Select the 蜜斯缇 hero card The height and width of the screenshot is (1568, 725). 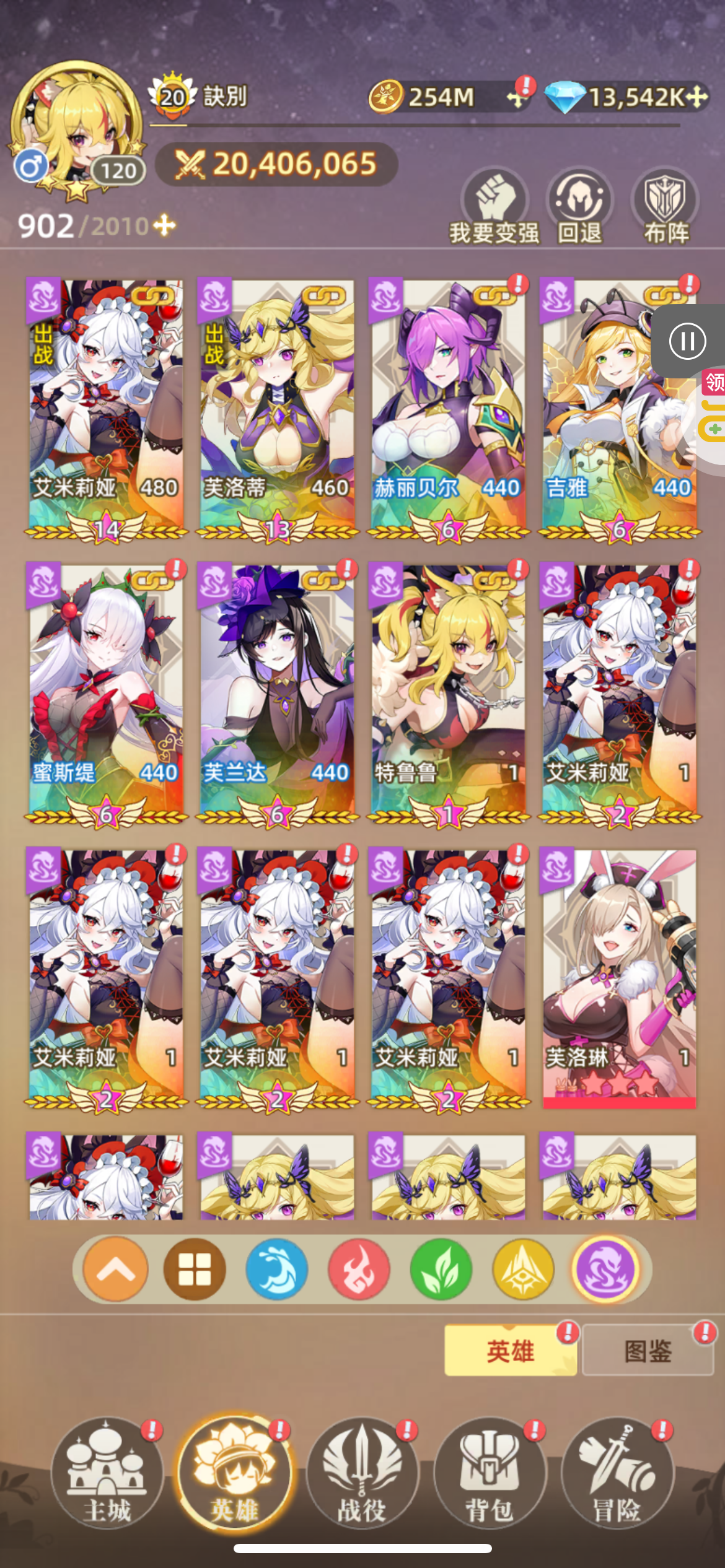coord(105,695)
